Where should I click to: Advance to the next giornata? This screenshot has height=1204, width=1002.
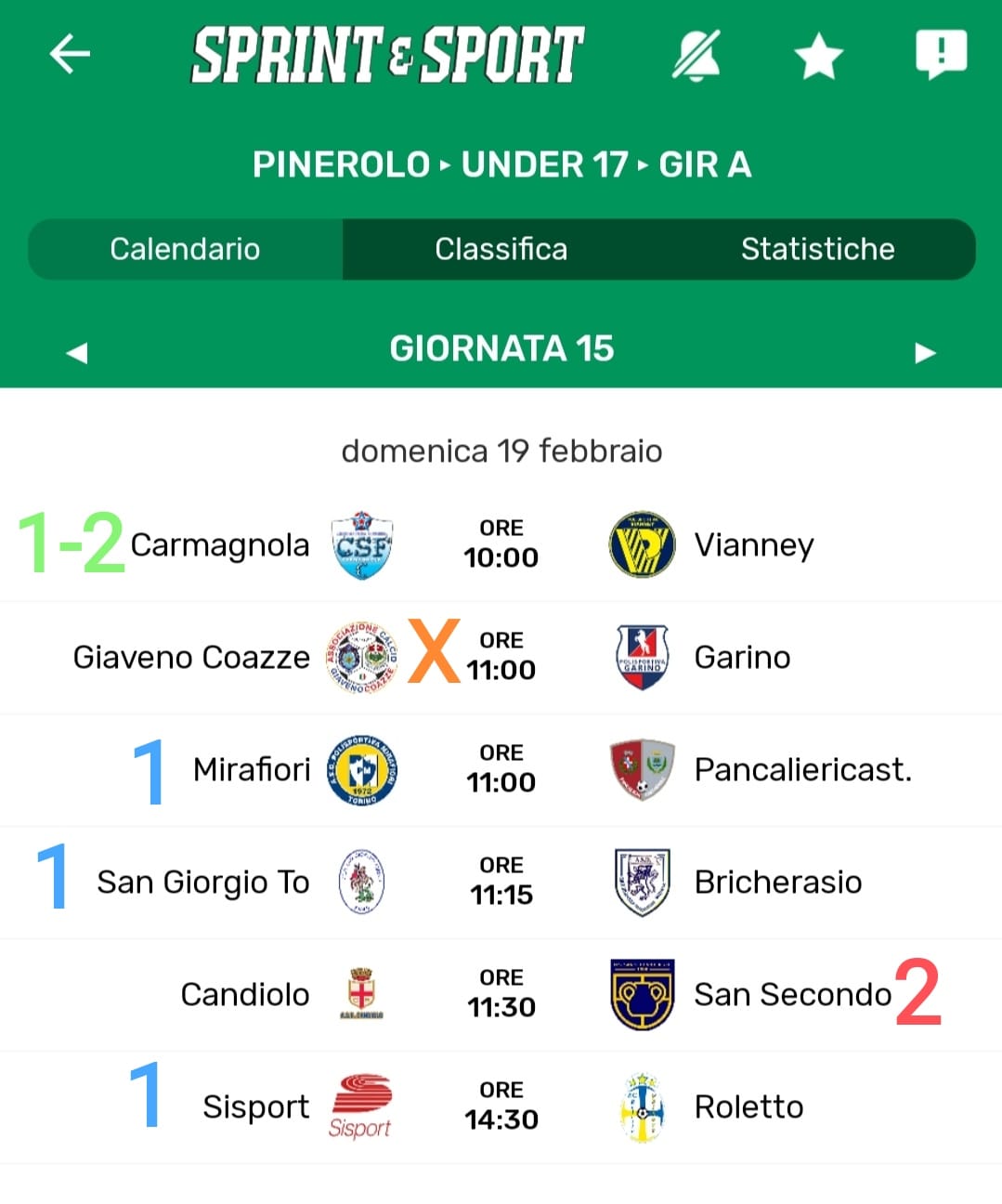(925, 352)
